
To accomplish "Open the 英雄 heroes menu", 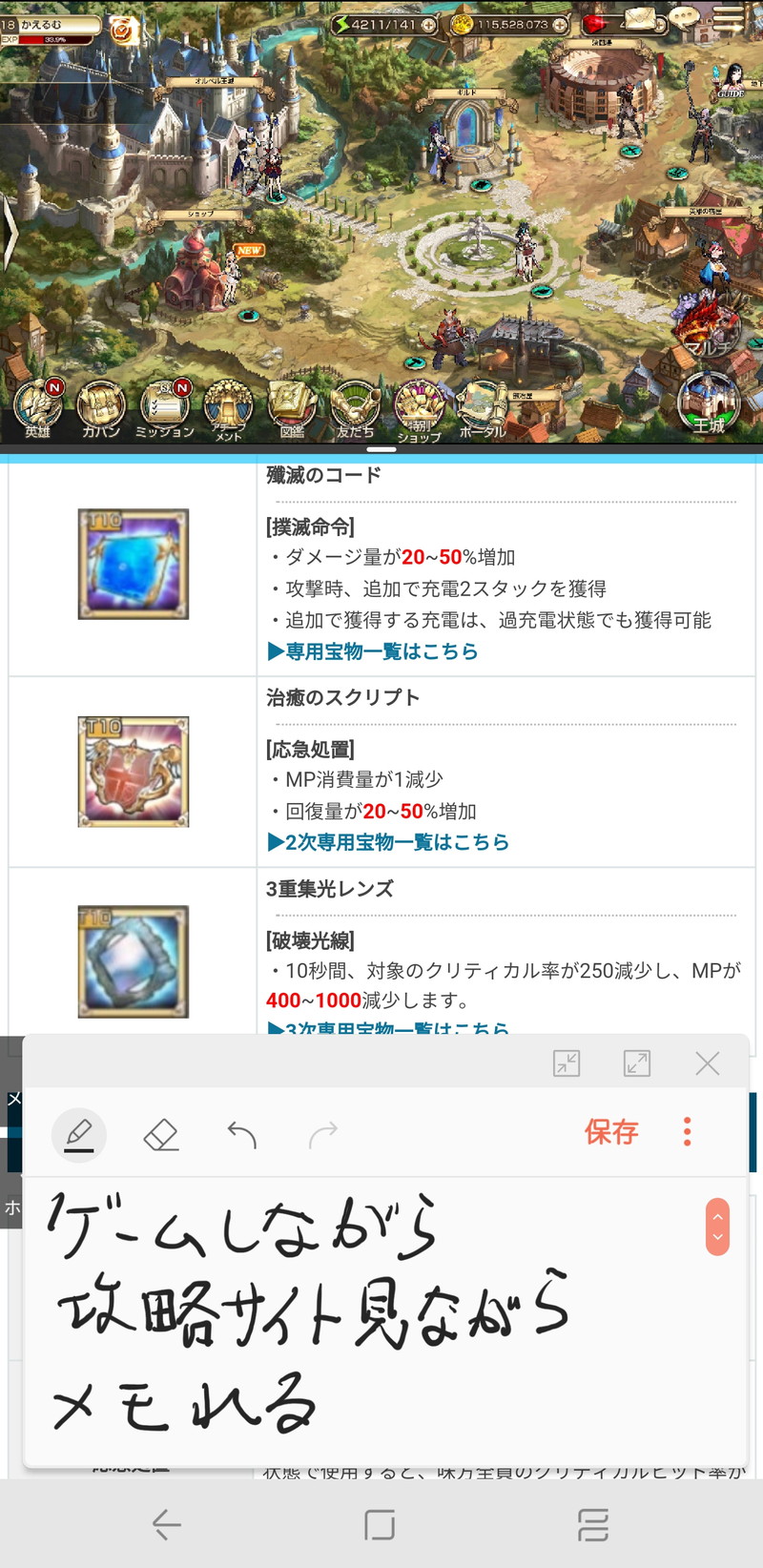I will tap(37, 407).
